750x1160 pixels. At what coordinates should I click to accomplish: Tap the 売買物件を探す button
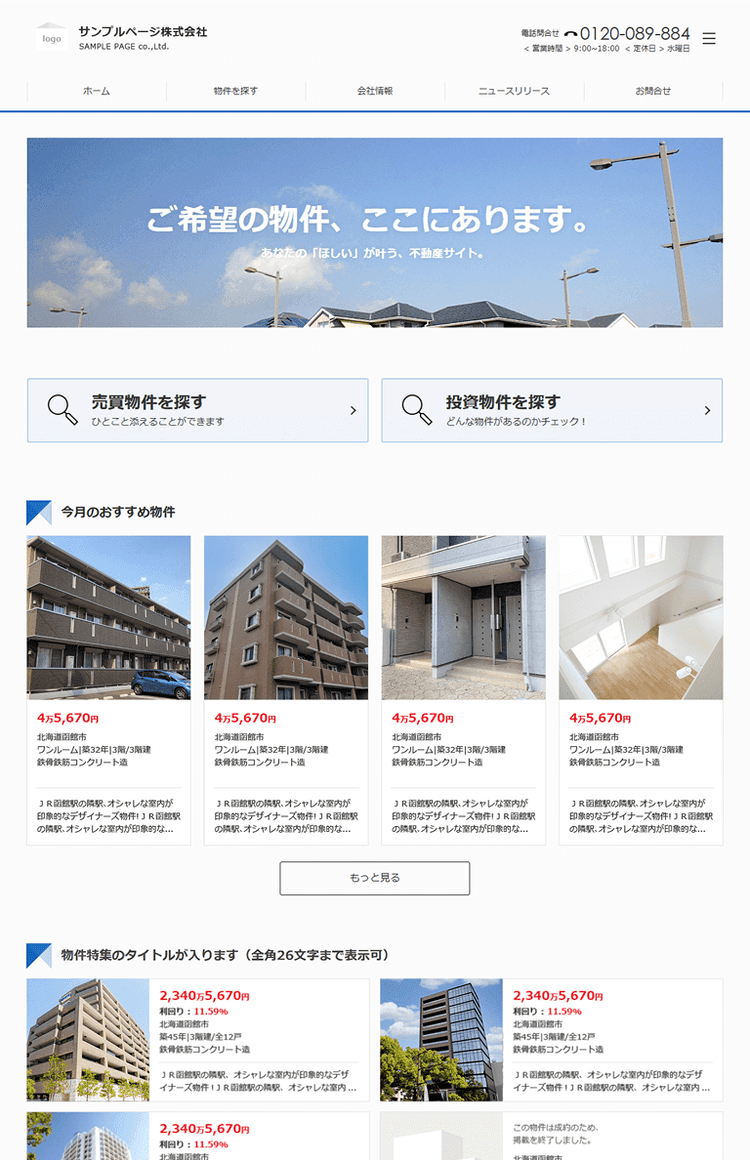pyautogui.click(x=197, y=410)
